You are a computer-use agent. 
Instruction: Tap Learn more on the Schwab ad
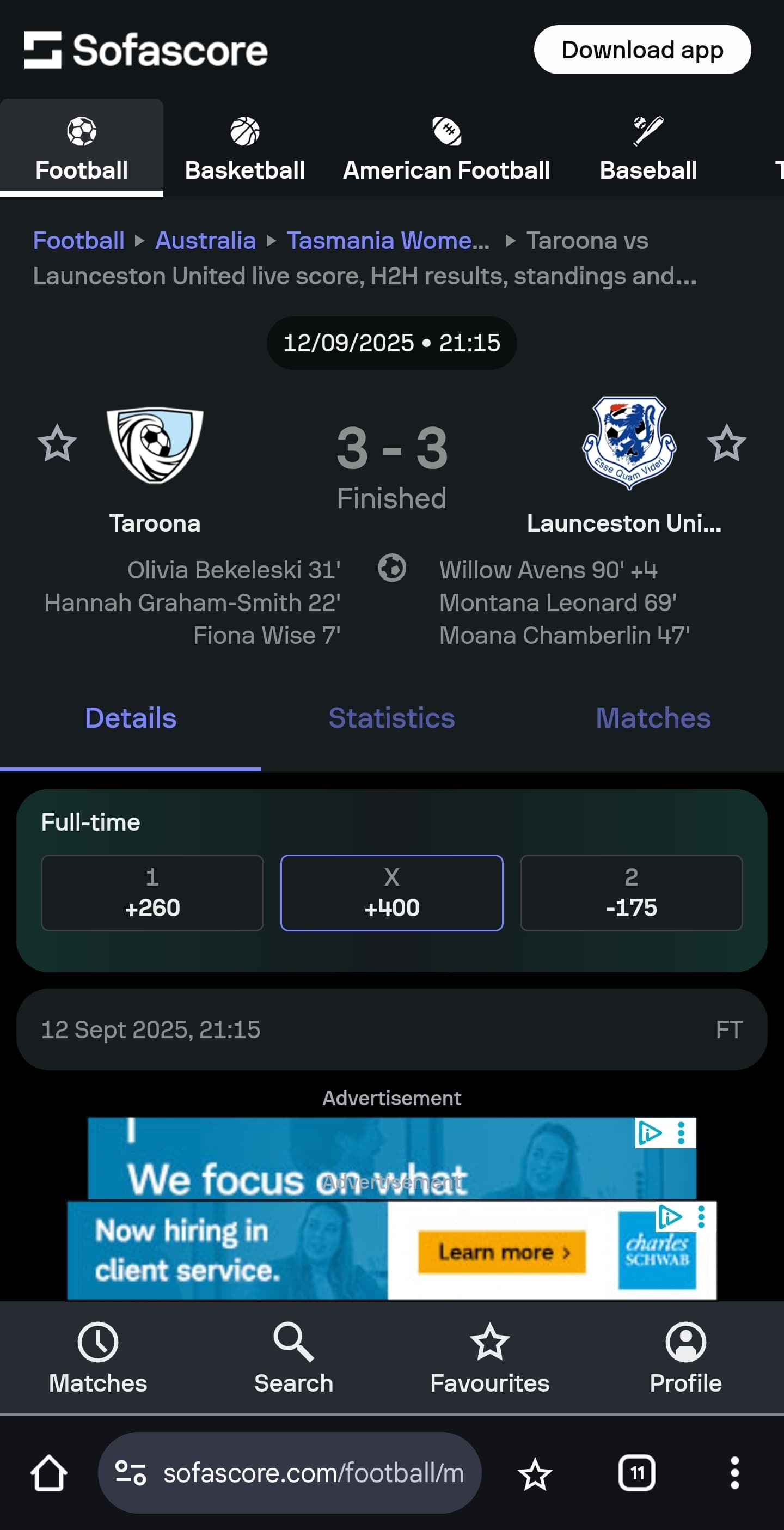[x=501, y=1252]
